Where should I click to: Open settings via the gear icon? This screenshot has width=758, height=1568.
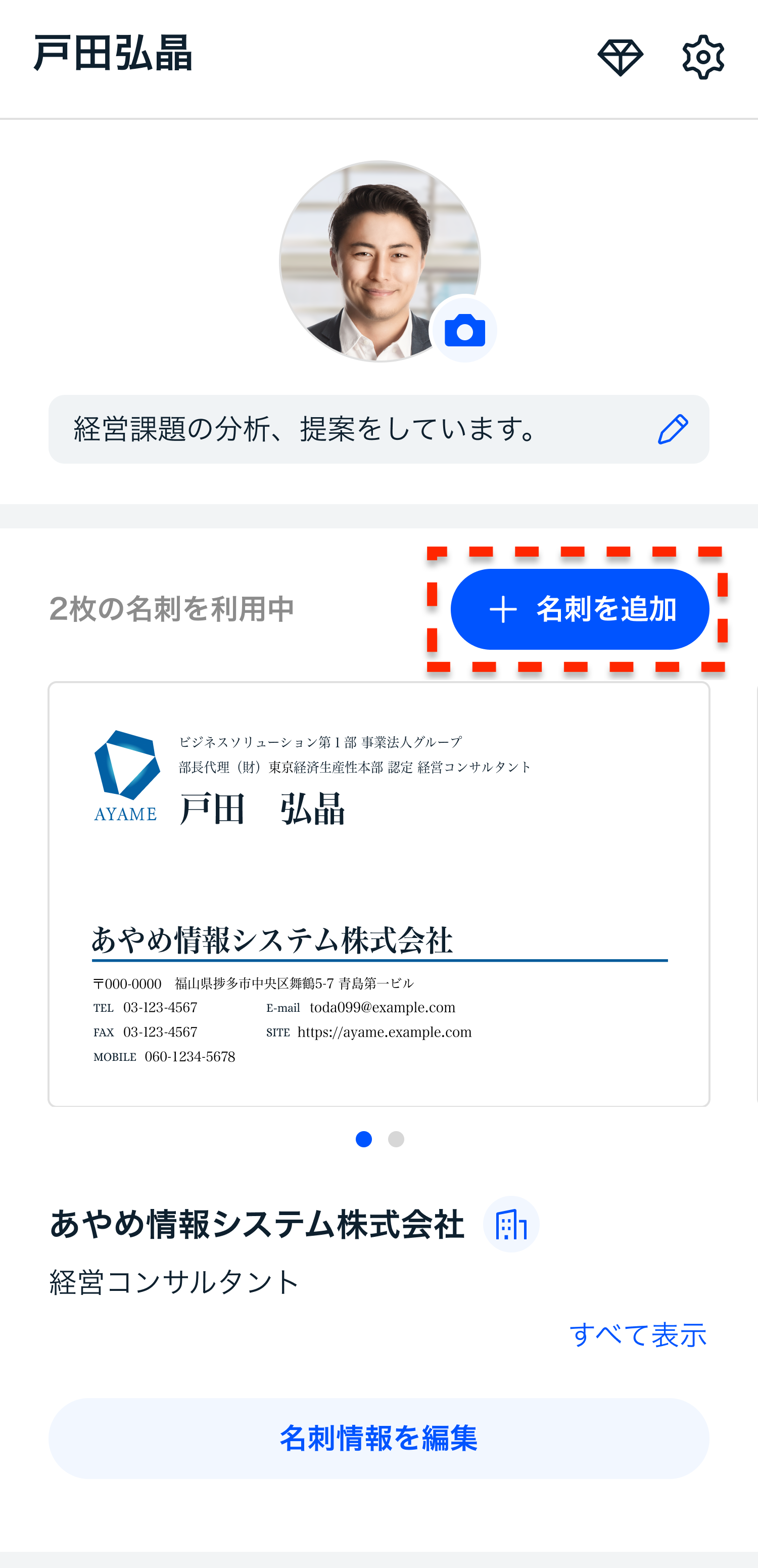[x=702, y=57]
